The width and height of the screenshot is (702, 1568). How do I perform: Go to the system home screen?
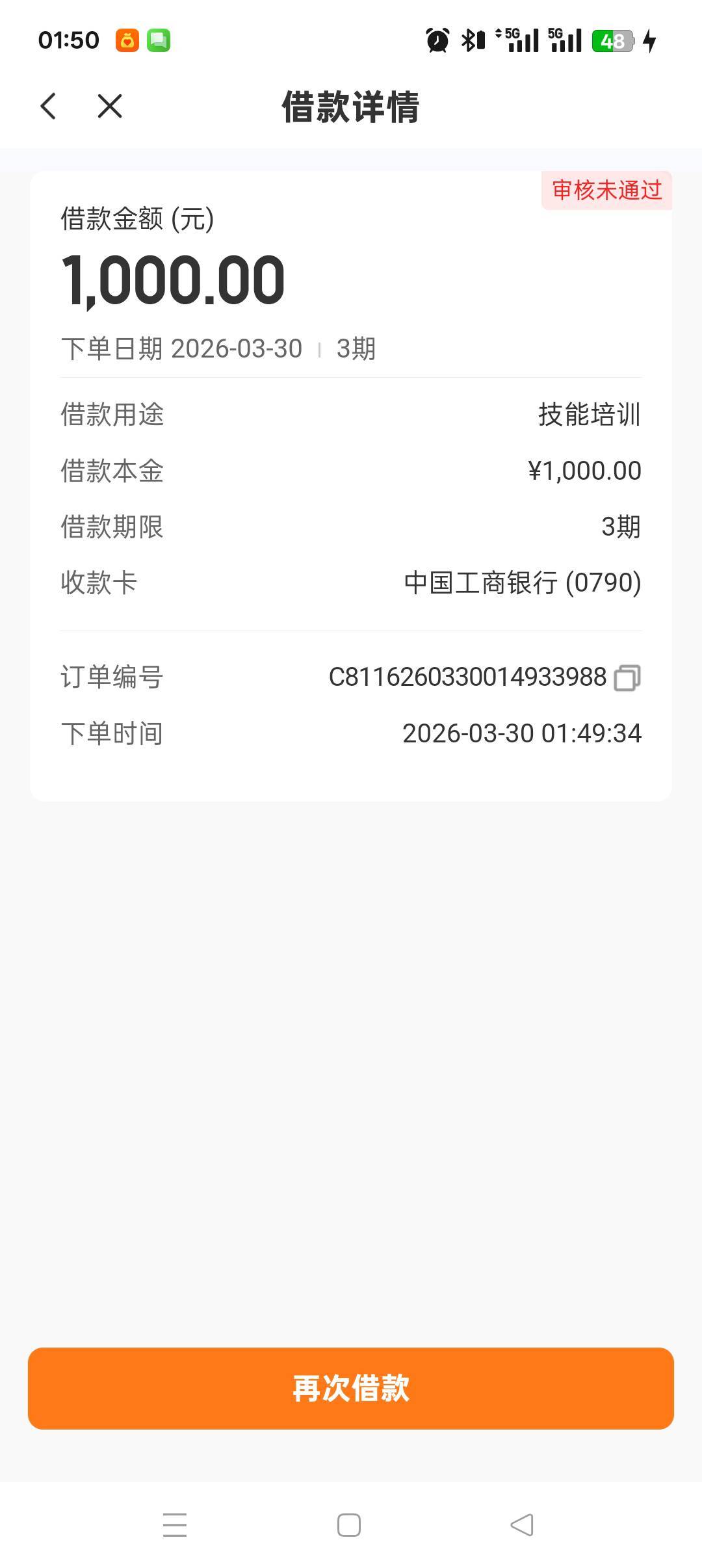point(349,1524)
